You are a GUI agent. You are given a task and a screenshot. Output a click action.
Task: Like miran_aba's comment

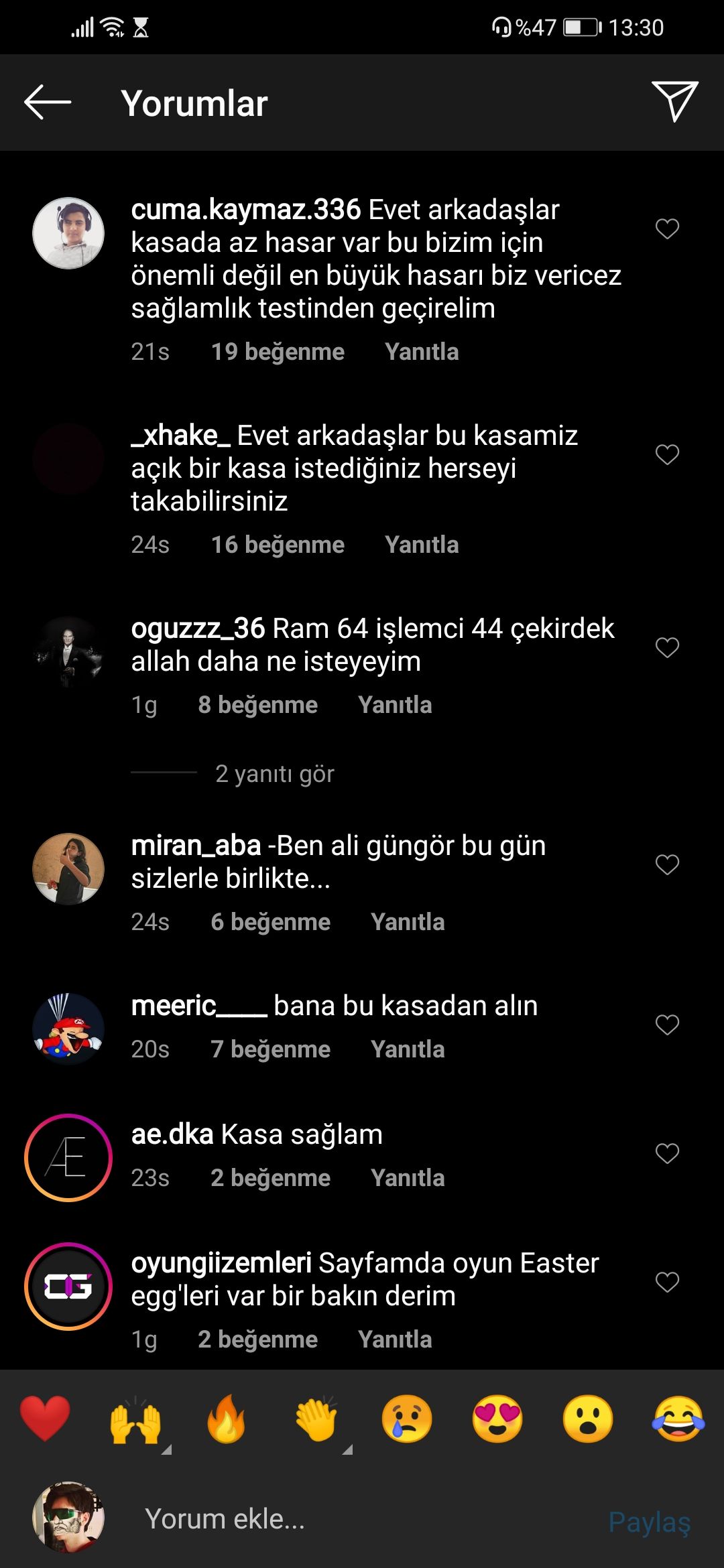667,865
